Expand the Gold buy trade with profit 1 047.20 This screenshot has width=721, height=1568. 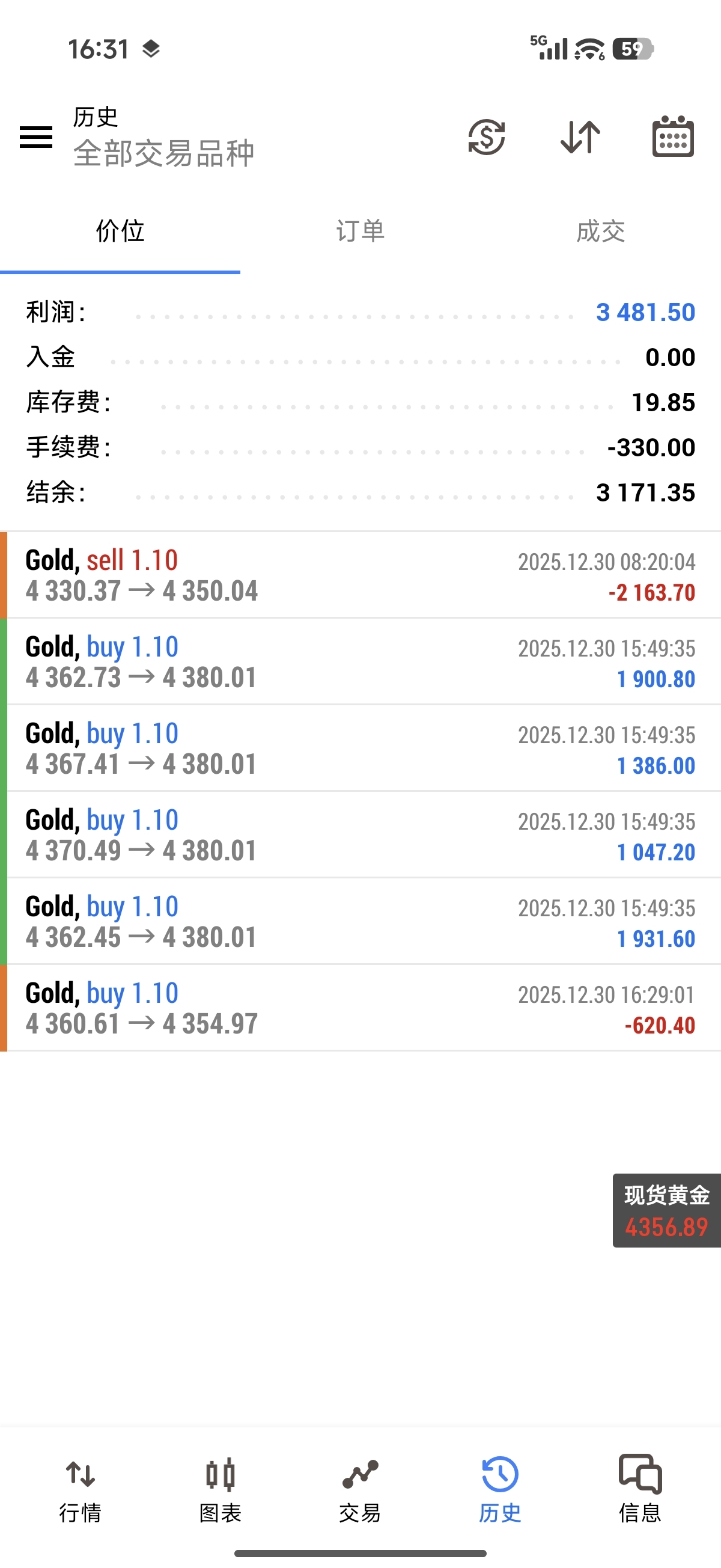(360, 835)
